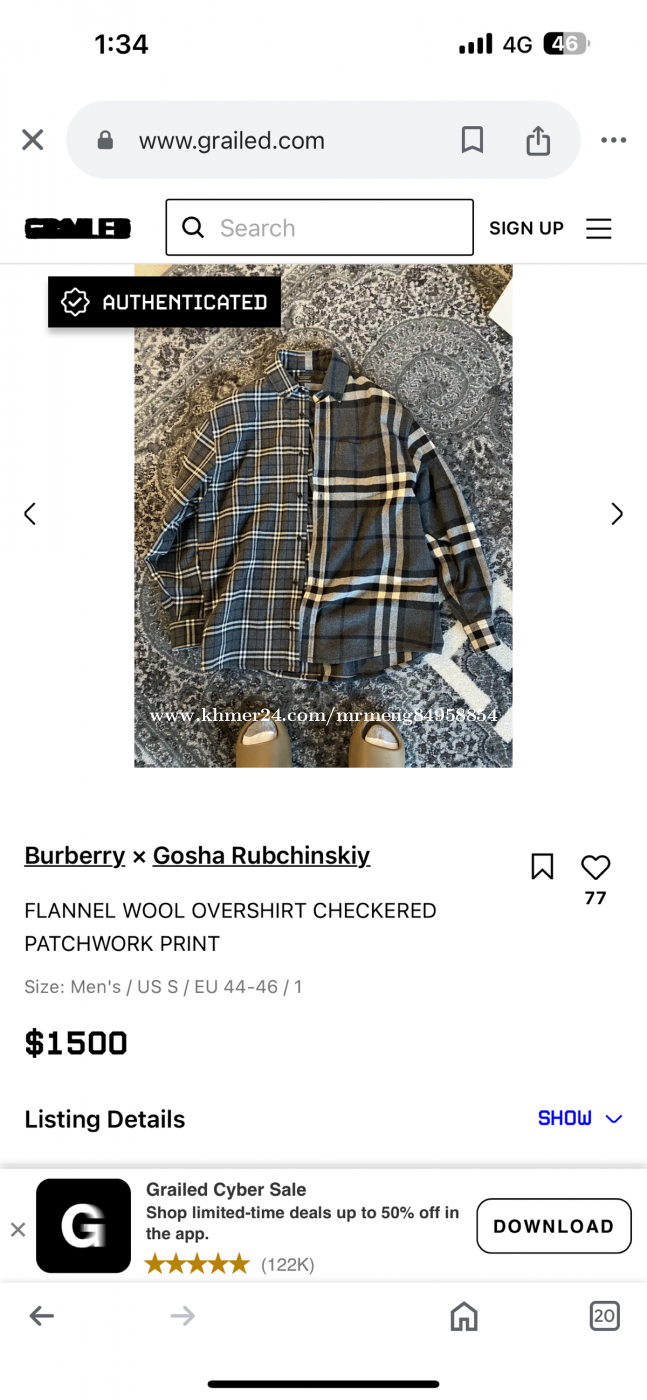Open the Gosha Rubchinskiy designer link
Viewport: 647px width, 1400px height.
click(261, 856)
